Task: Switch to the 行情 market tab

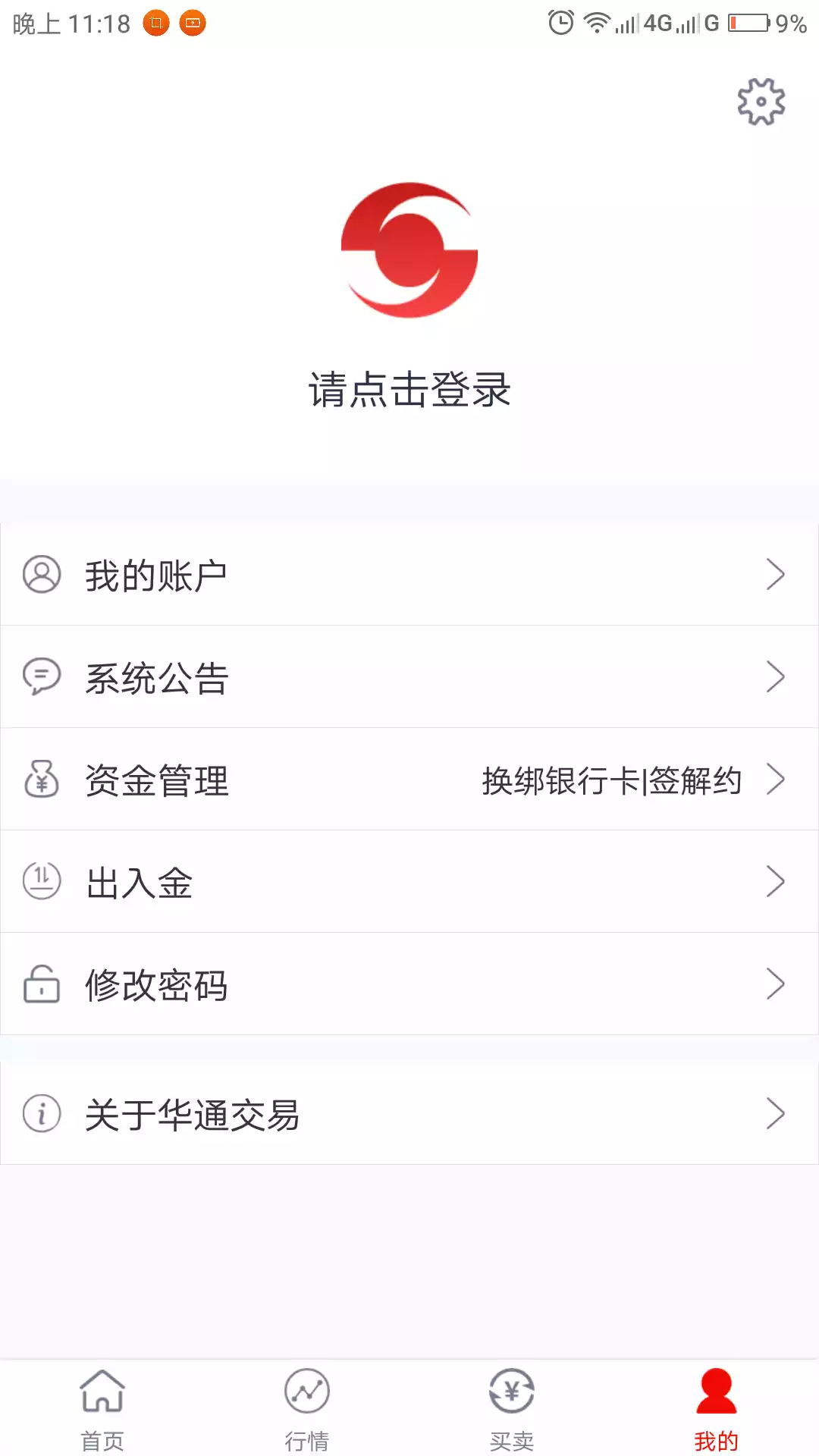Action: pos(307,1407)
